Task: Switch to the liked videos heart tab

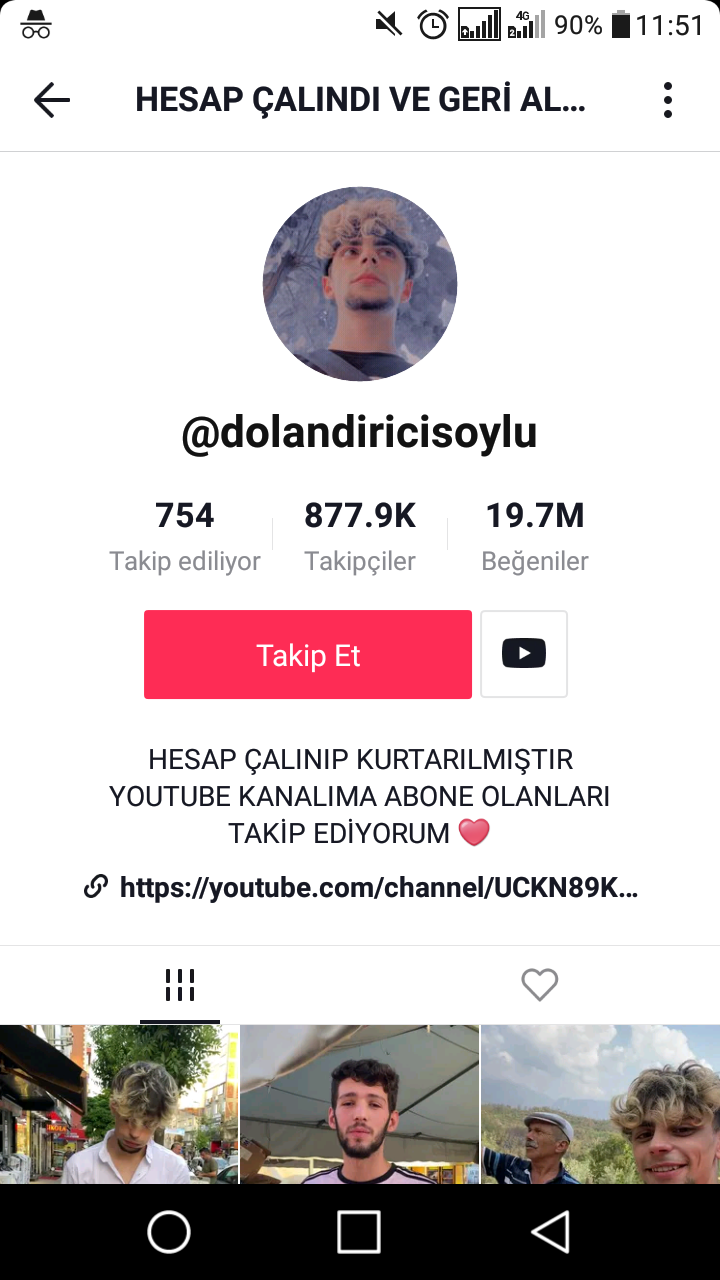Action: point(540,985)
